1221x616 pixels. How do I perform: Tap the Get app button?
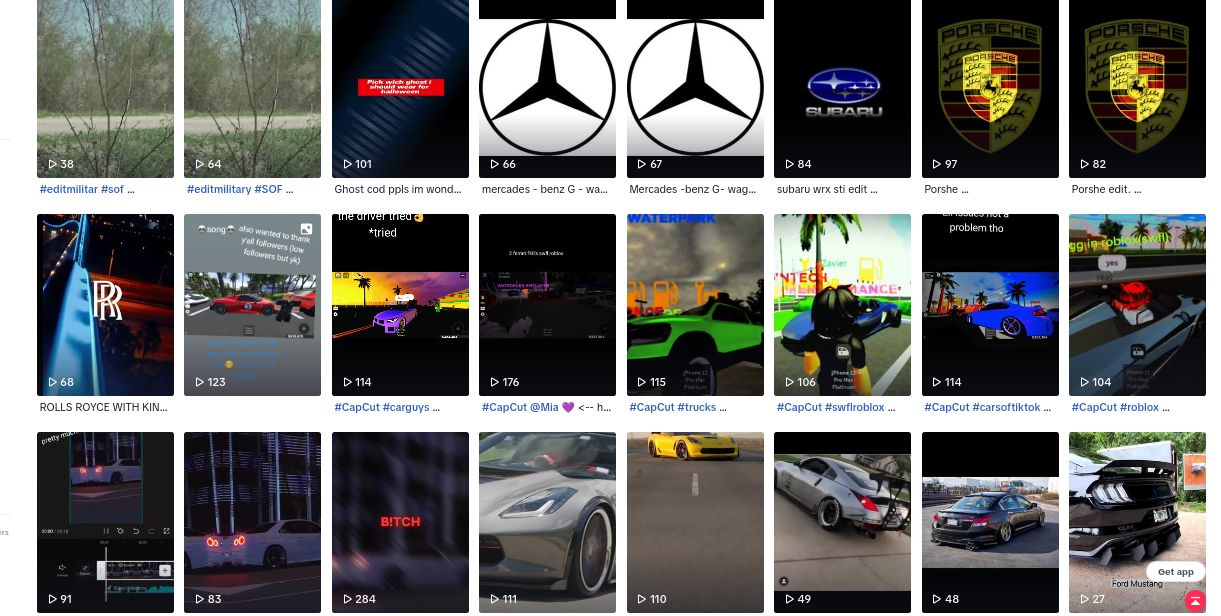click(1175, 572)
